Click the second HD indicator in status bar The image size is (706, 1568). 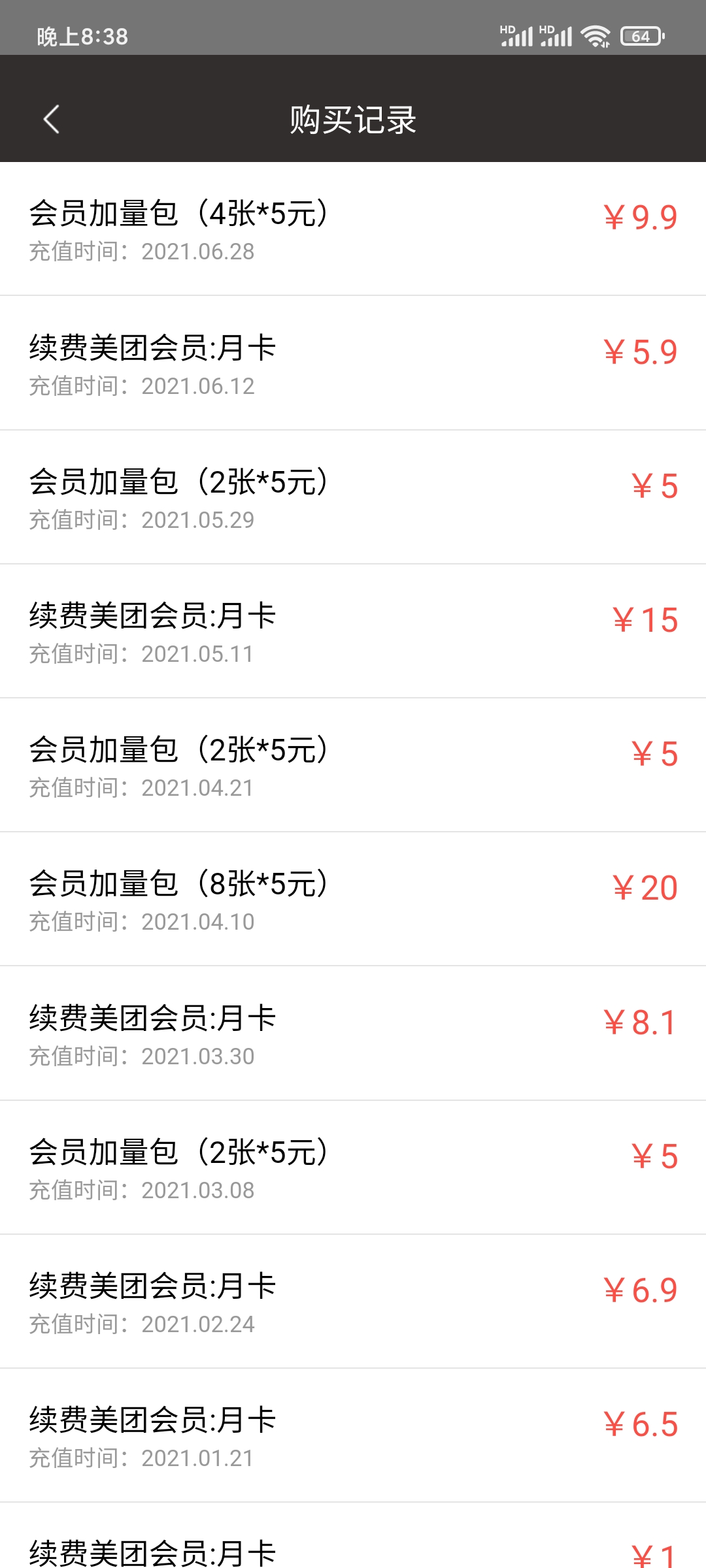click(x=545, y=29)
